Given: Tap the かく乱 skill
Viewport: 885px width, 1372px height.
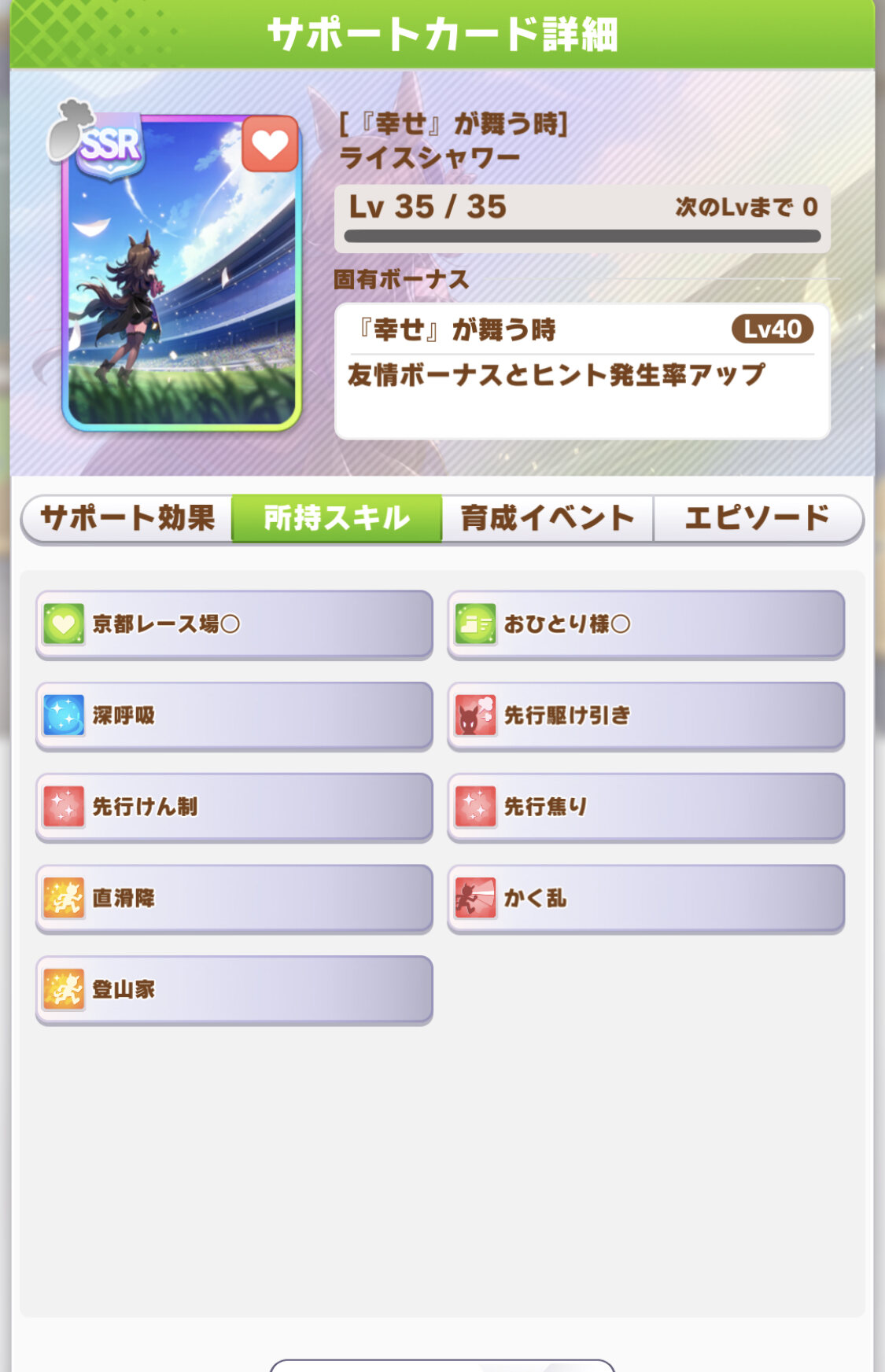Looking at the screenshot, I should click(646, 898).
